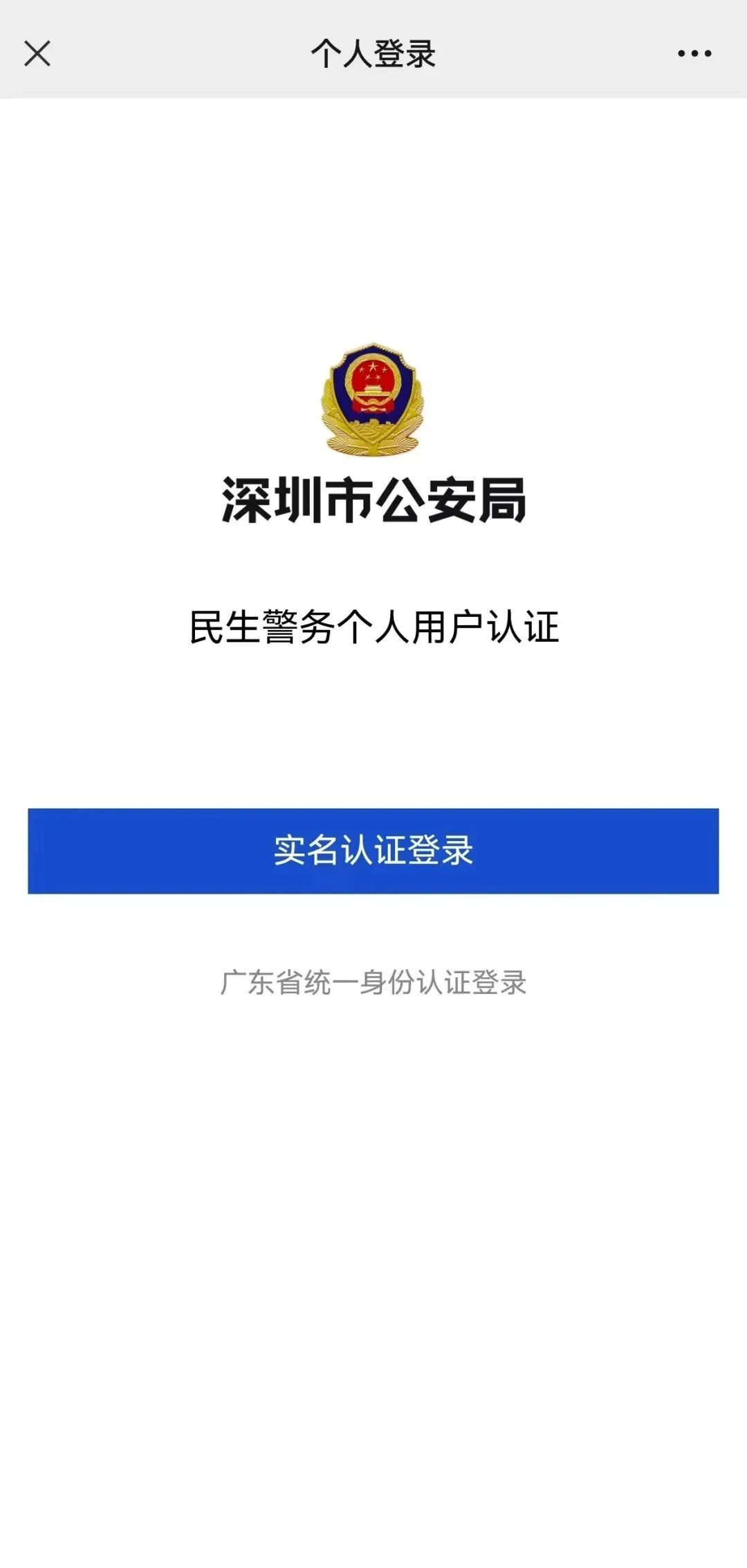Tap the 实名认证登录 button
Image resolution: width=747 pixels, height=1568 pixels.
[373, 851]
